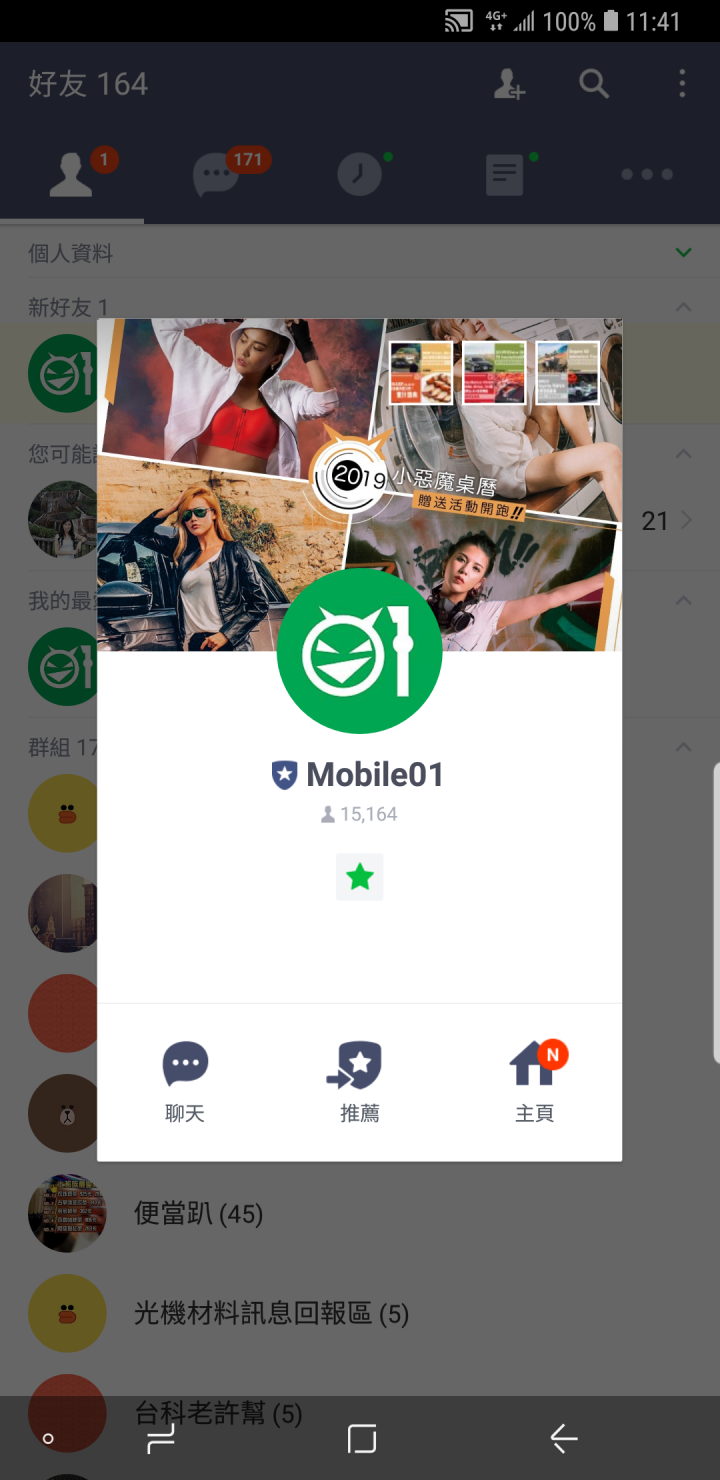Screen dimensions: 720x1480
Task: Open the 便當趴 (45) group
Action: tap(198, 1214)
